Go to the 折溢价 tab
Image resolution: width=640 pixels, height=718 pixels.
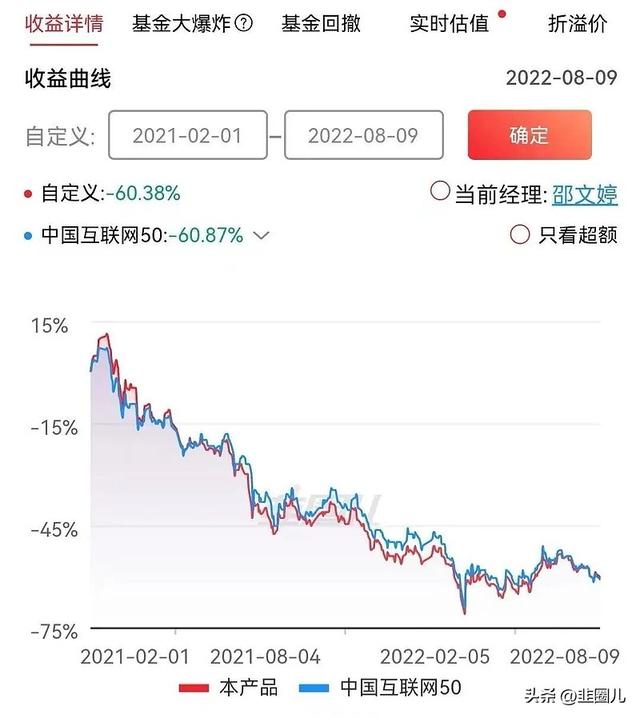[x=577, y=24]
